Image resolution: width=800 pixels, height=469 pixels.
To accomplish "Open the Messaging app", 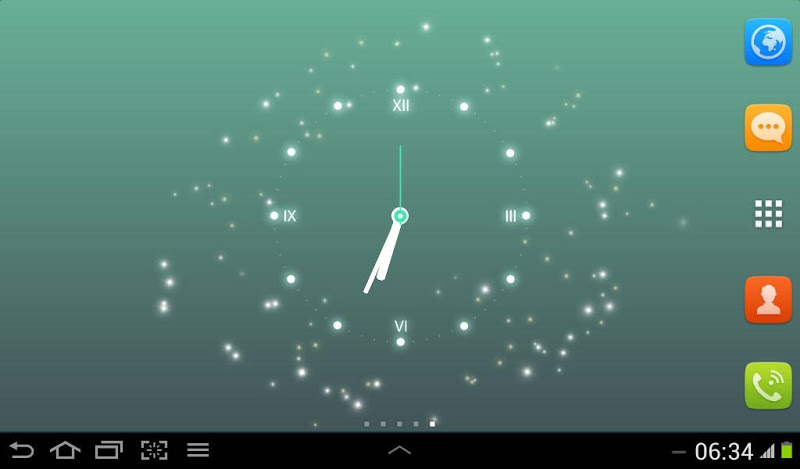I will click(x=767, y=128).
